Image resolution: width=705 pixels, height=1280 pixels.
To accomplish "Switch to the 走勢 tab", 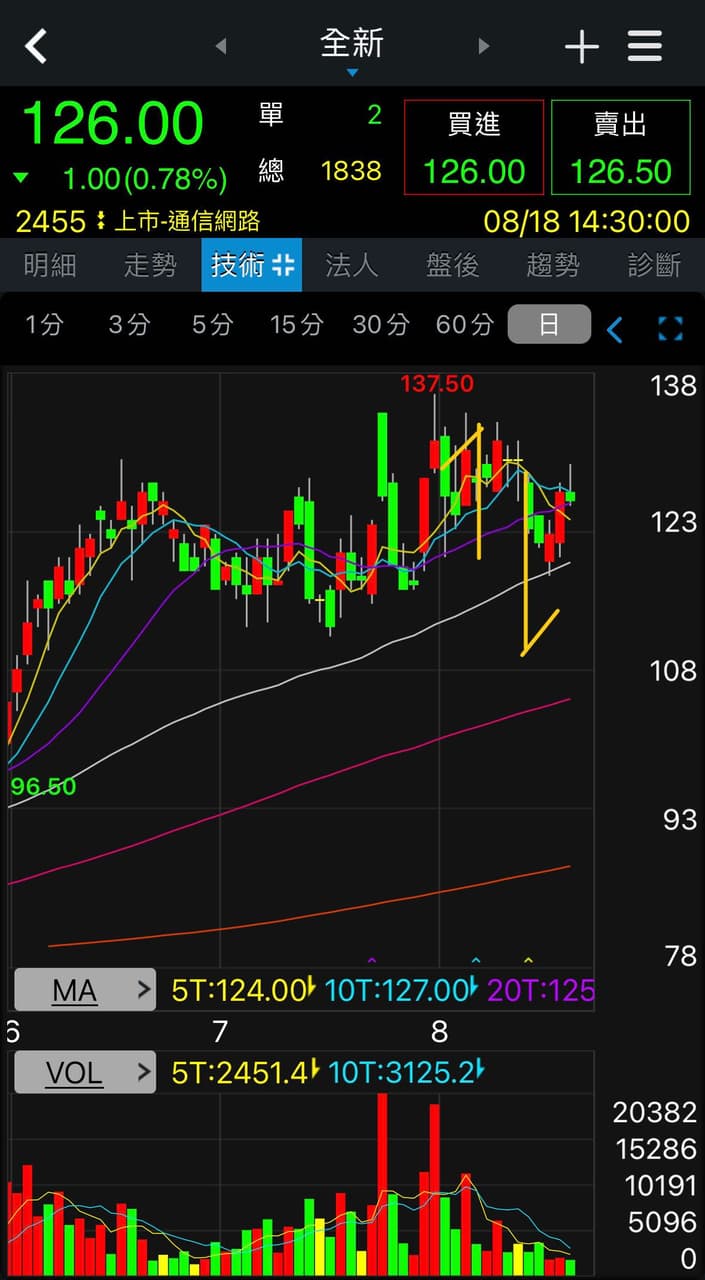I will click(x=150, y=265).
